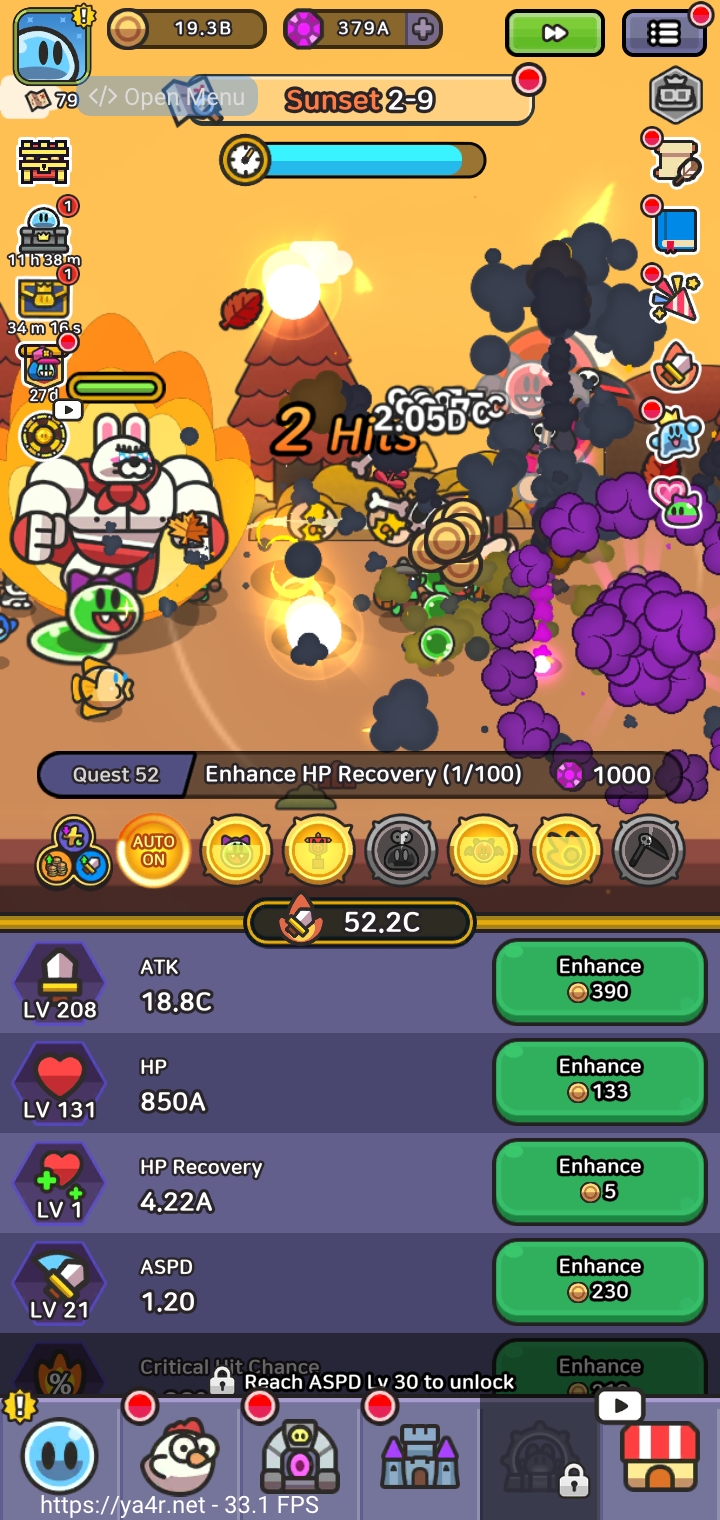Open the Open Menu overlay button

tap(167, 97)
